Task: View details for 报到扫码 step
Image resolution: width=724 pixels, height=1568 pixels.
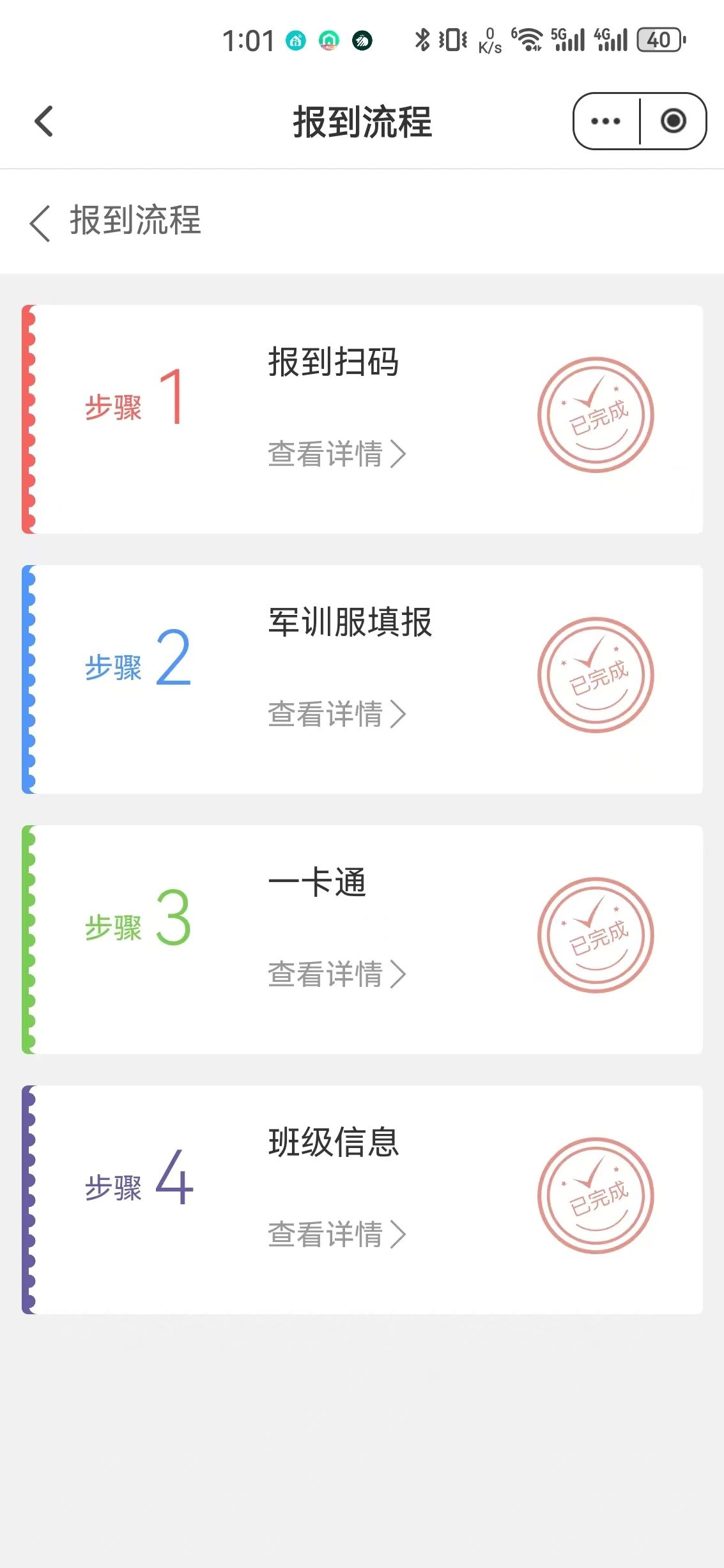Action: tap(337, 454)
